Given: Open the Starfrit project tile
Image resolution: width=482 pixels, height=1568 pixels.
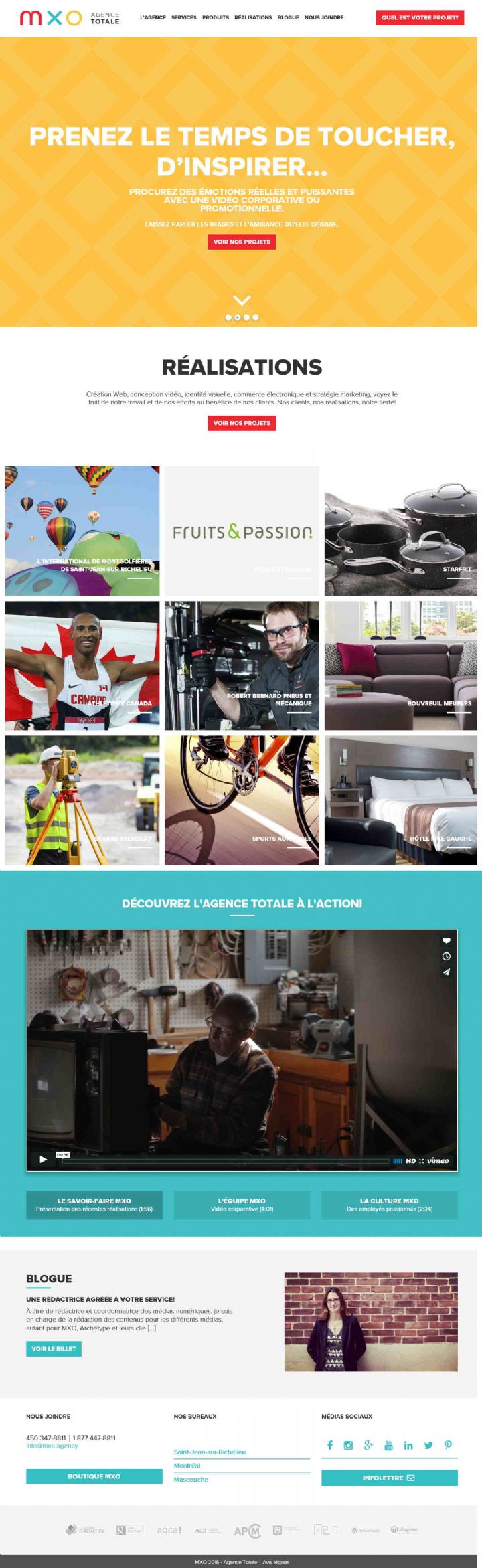Looking at the screenshot, I should tap(400, 531).
